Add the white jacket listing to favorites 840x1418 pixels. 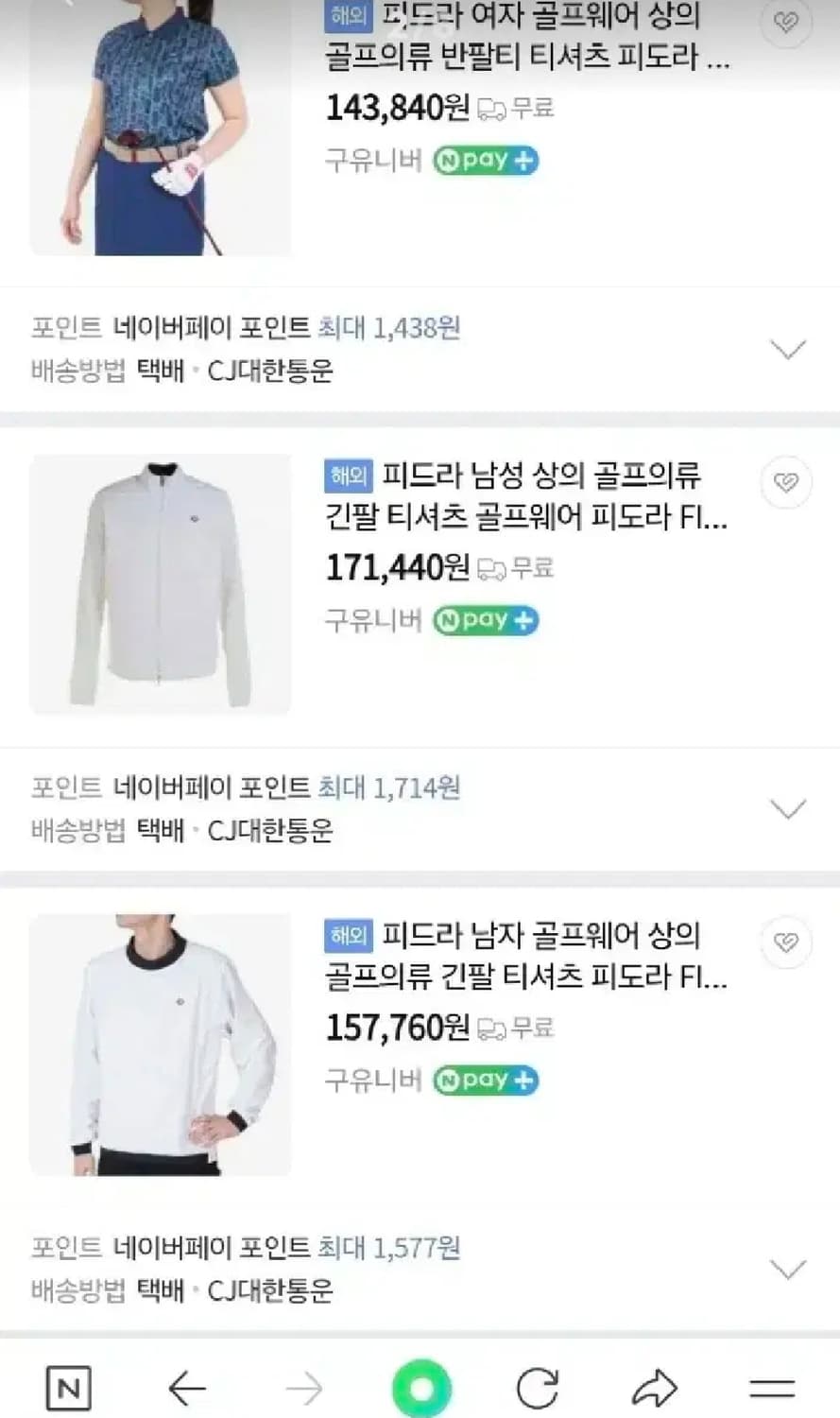point(785,482)
